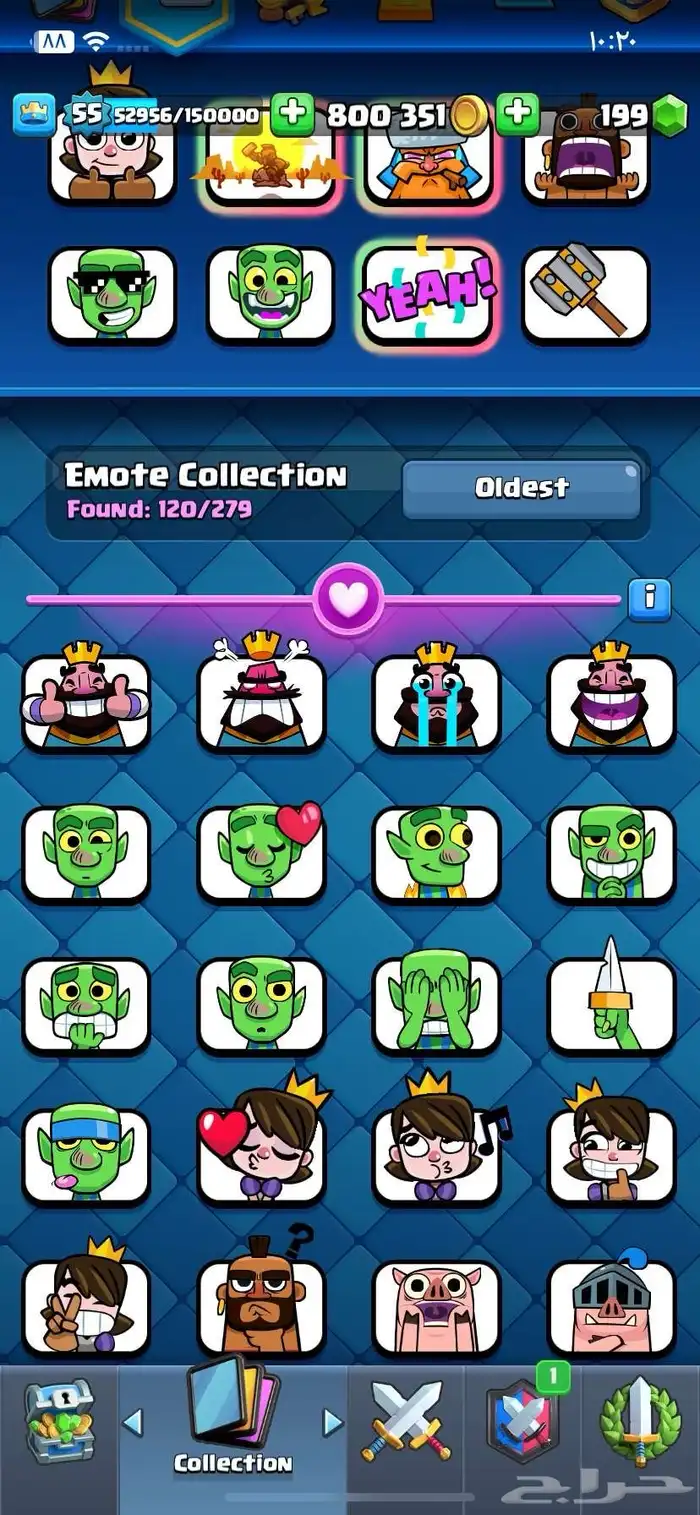The width and height of the screenshot is (700, 1515).
Task: Pick the goblin with sunglasses emote
Action: point(112,295)
